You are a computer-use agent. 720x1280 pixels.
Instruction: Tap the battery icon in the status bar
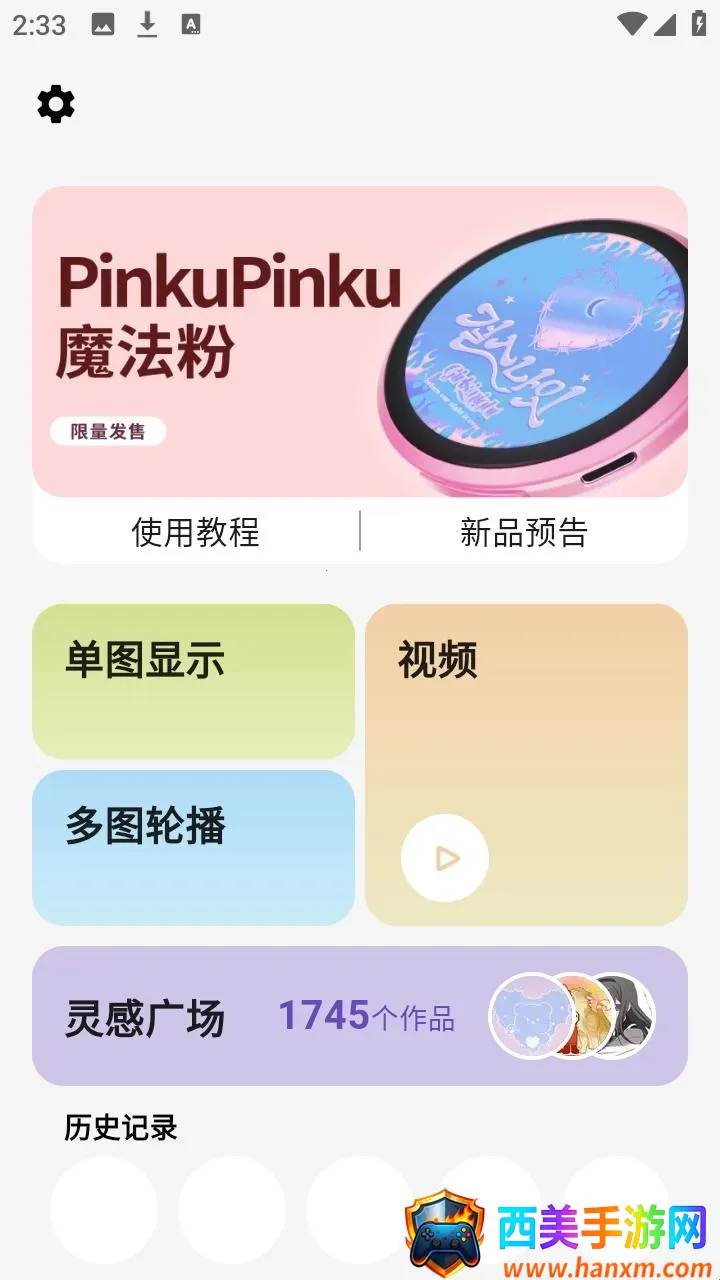(697, 24)
